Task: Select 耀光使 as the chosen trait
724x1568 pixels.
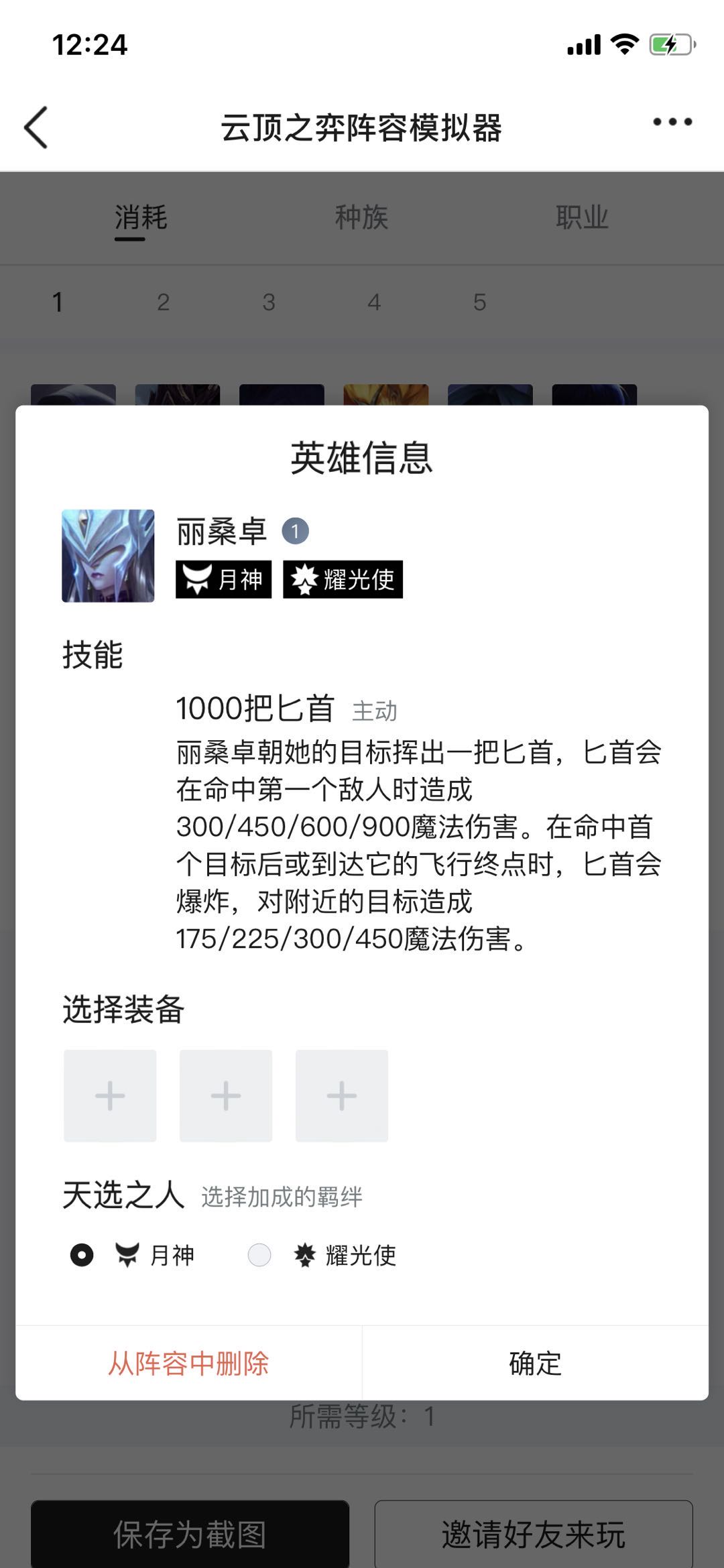Action: point(259,1255)
